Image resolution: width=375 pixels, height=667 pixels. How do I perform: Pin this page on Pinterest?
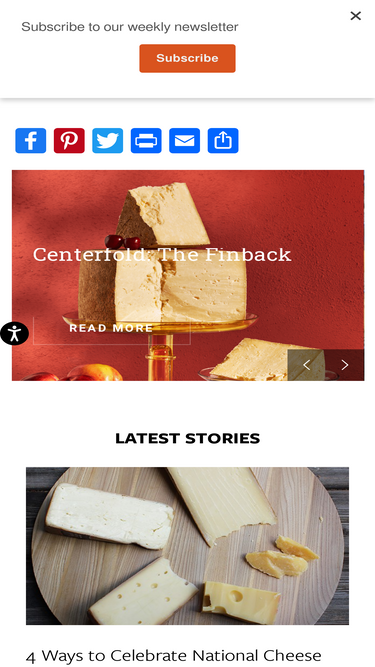[x=69, y=140]
